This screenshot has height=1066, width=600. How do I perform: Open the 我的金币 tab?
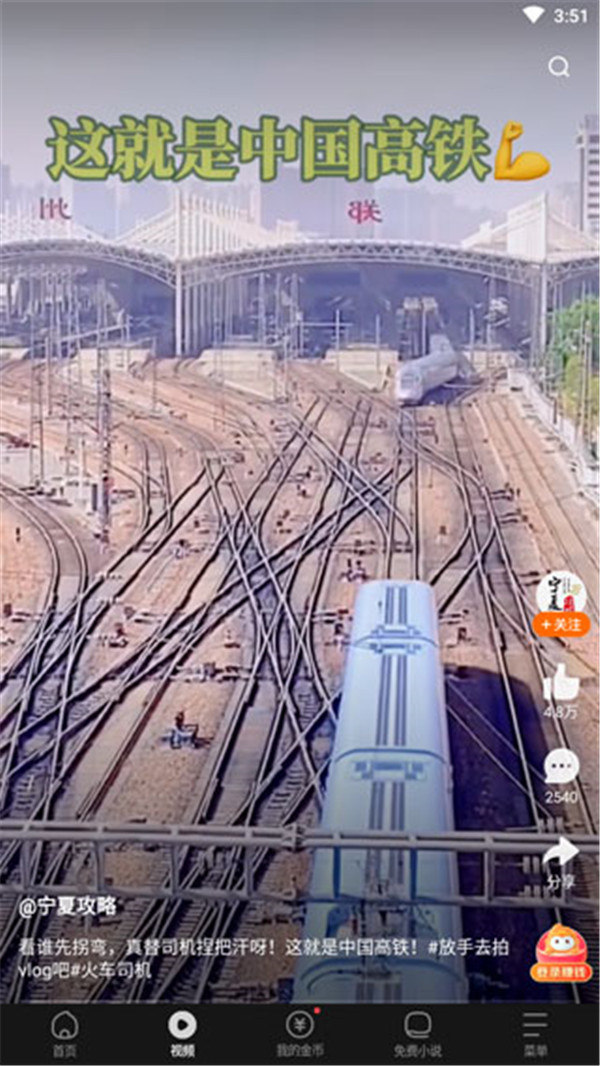[x=300, y=1034]
